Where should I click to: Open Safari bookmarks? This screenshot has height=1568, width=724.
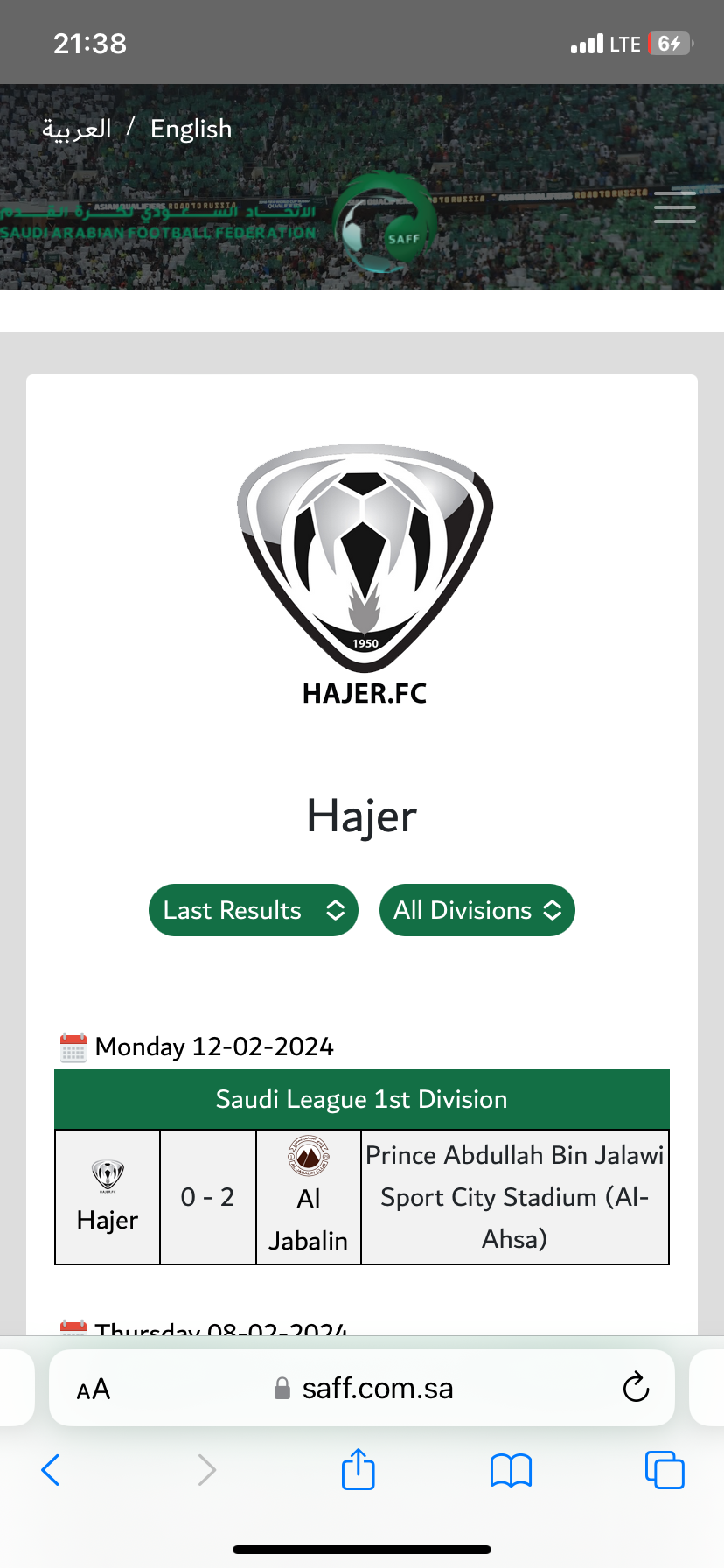coord(511,1470)
